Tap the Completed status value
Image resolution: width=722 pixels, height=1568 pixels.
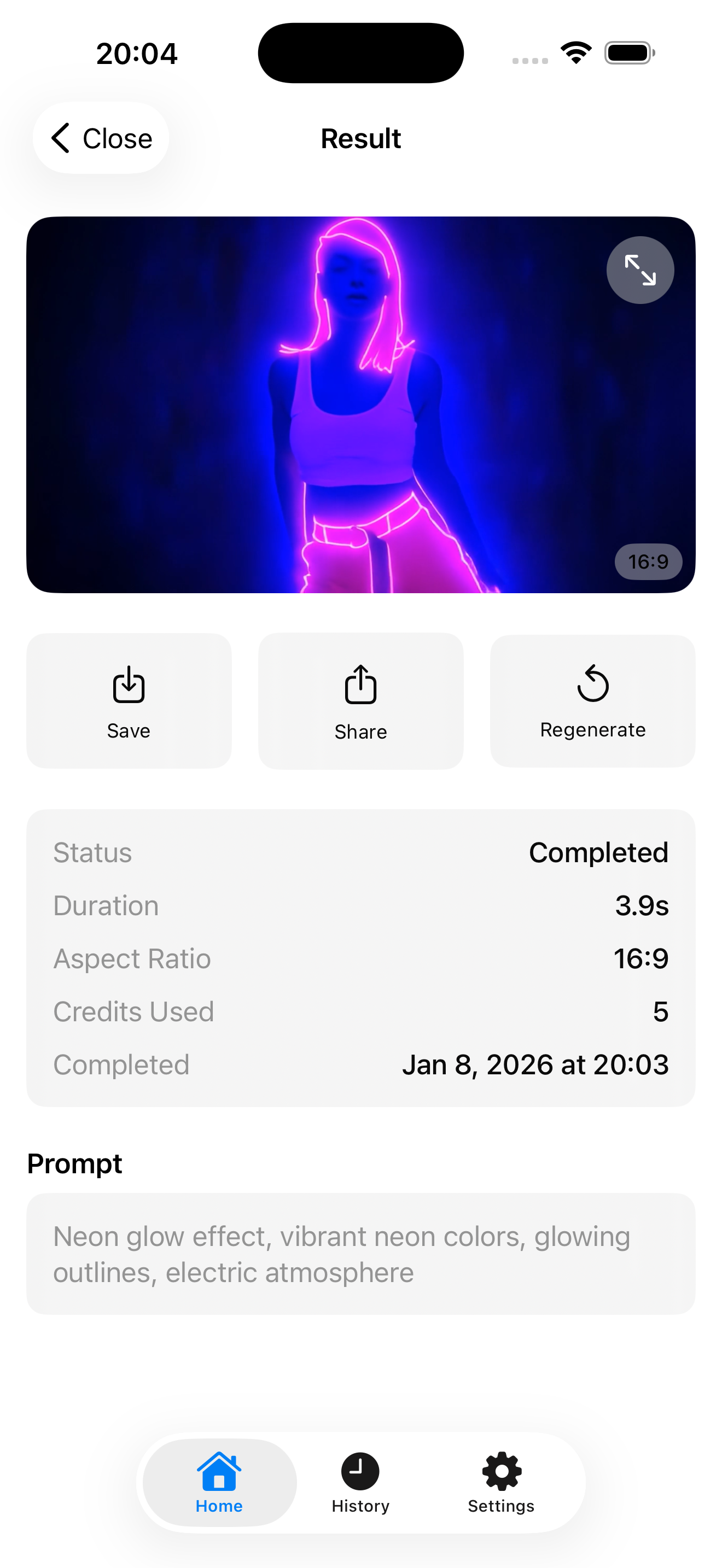pyautogui.click(x=598, y=852)
